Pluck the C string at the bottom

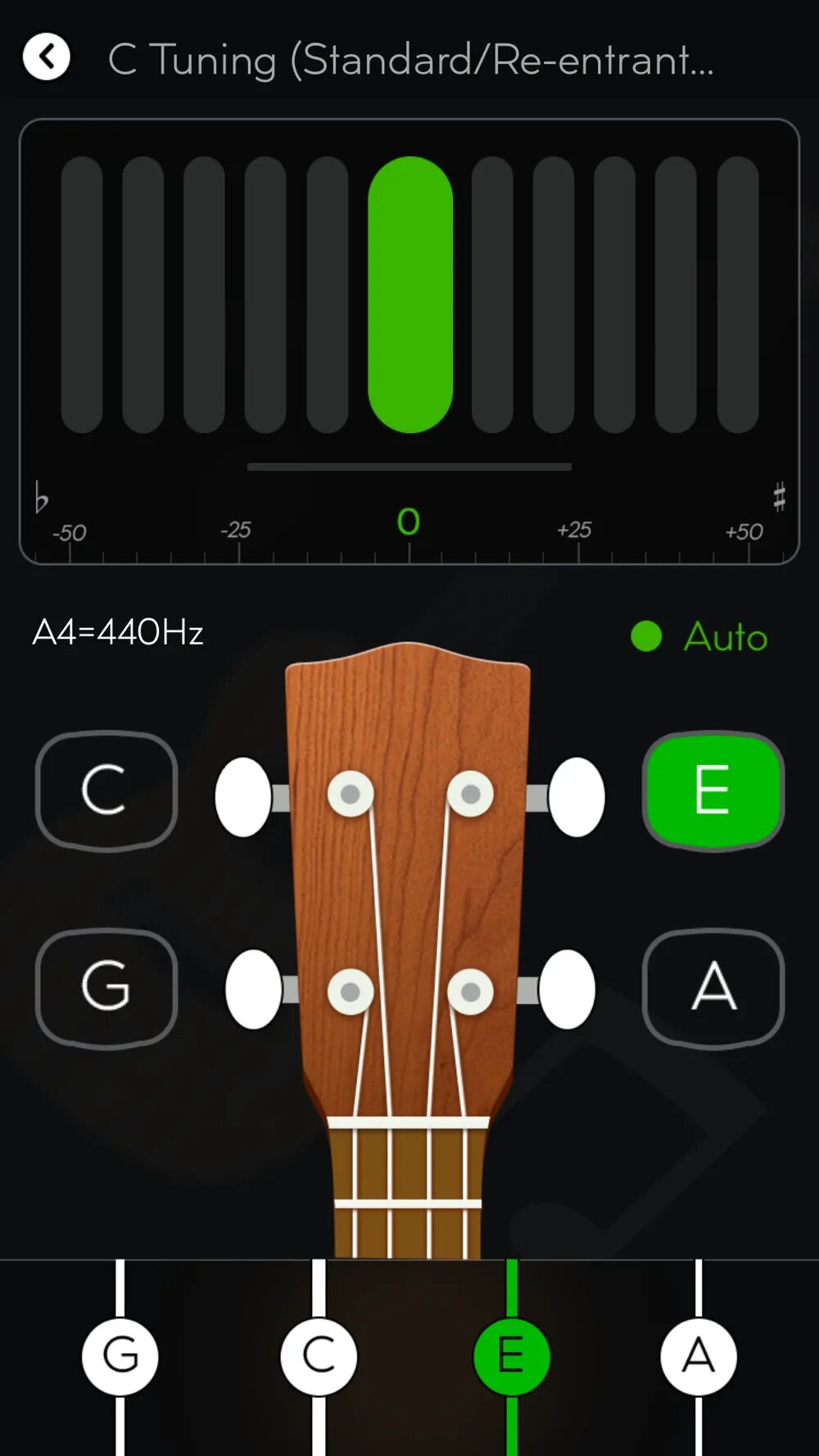tap(319, 1356)
